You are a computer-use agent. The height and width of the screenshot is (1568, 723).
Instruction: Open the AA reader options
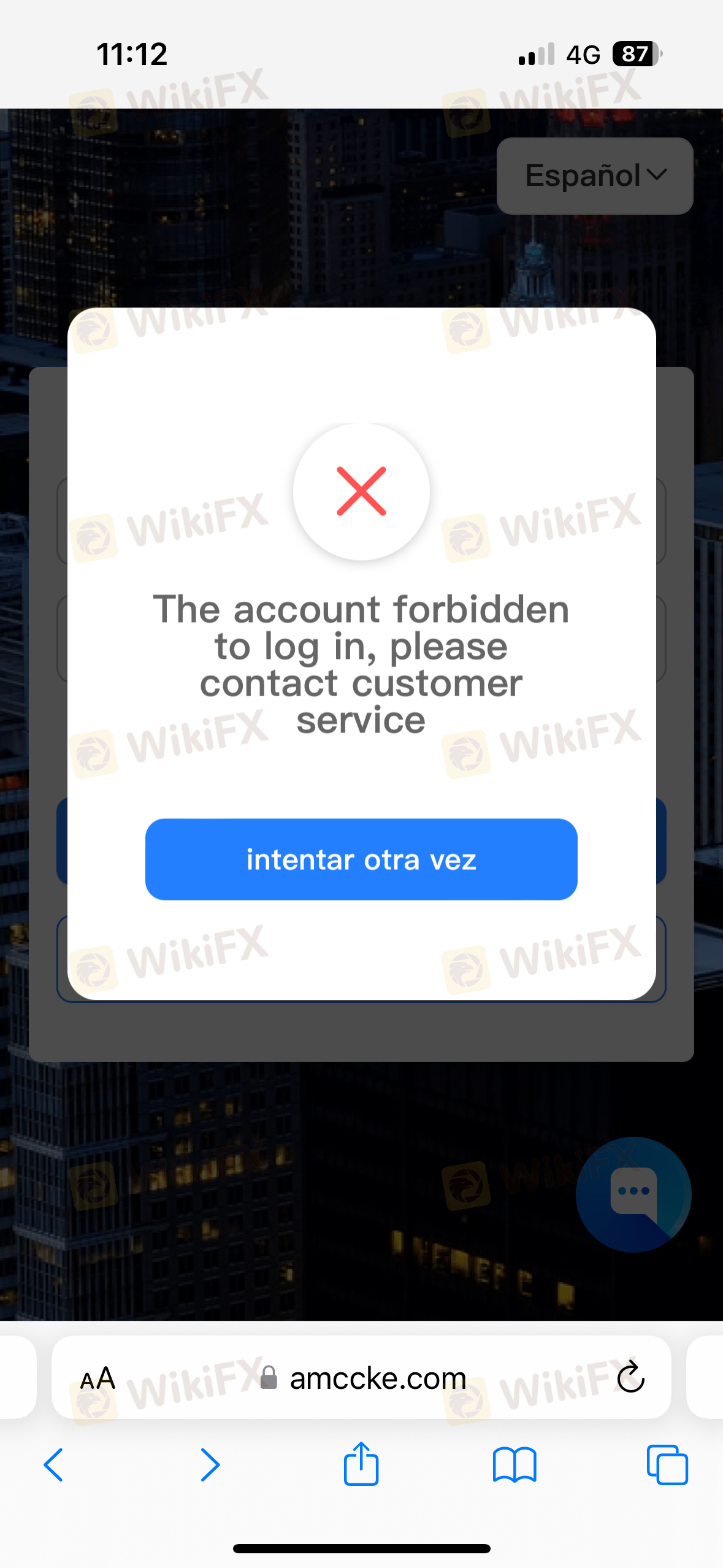point(98,1378)
